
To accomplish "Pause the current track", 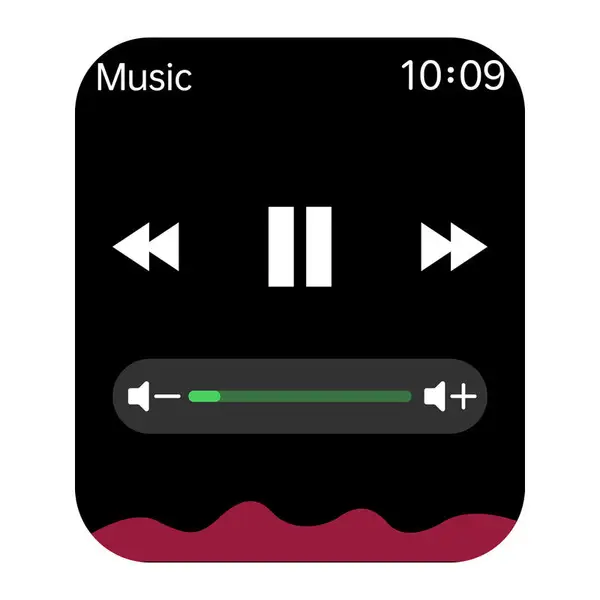I will point(299,246).
